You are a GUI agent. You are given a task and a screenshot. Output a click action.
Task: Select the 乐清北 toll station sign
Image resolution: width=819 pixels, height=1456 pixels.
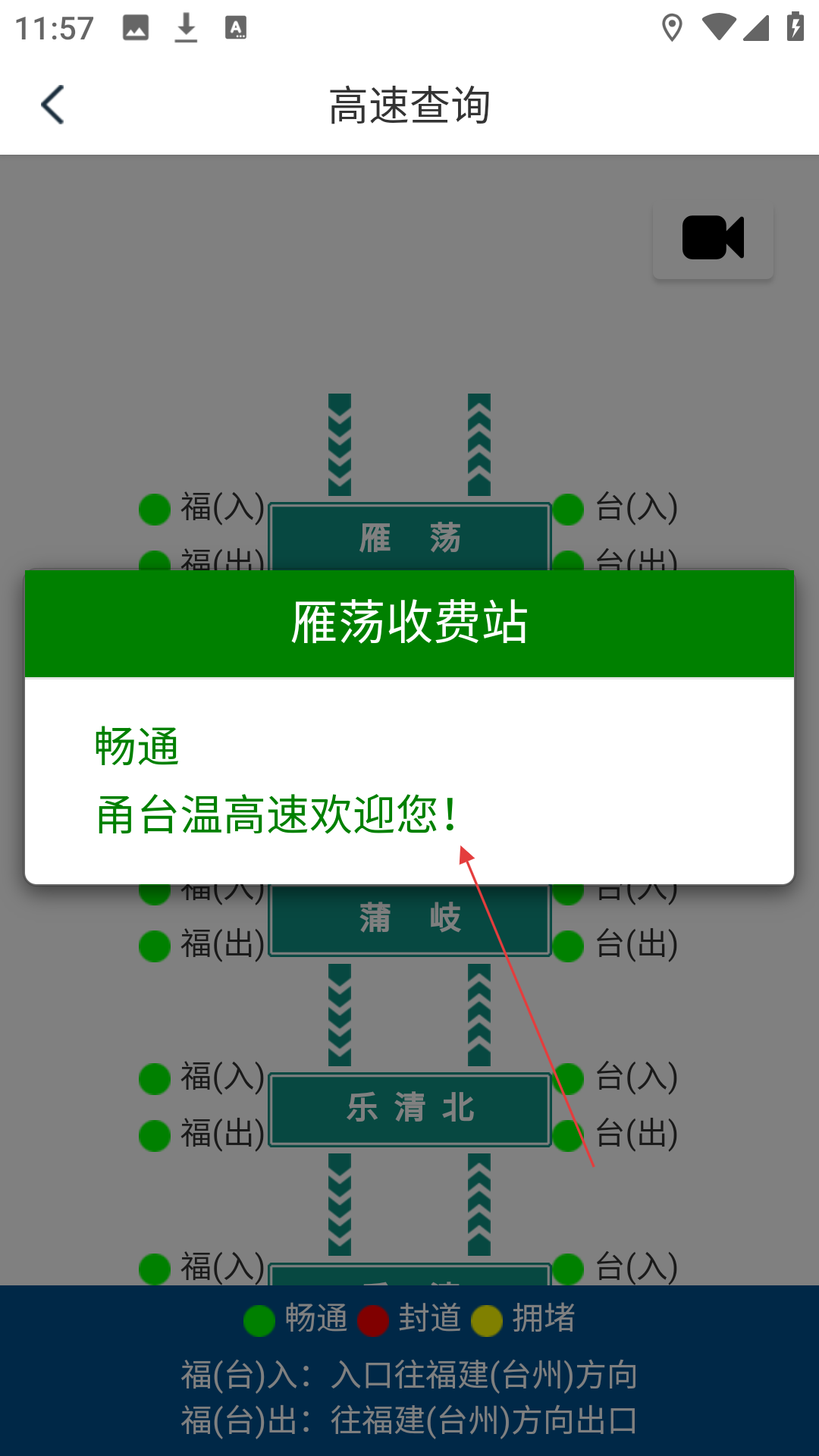click(409, 1109)
